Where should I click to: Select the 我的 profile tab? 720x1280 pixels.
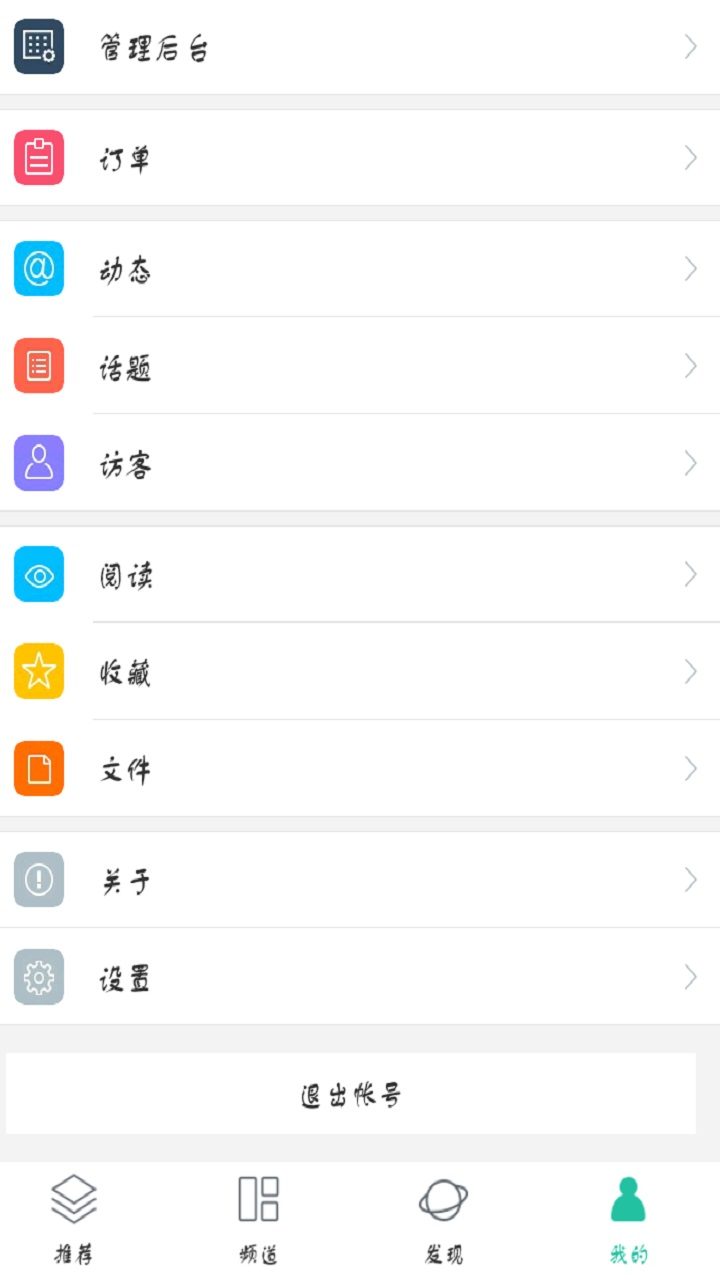point(628,1220)
